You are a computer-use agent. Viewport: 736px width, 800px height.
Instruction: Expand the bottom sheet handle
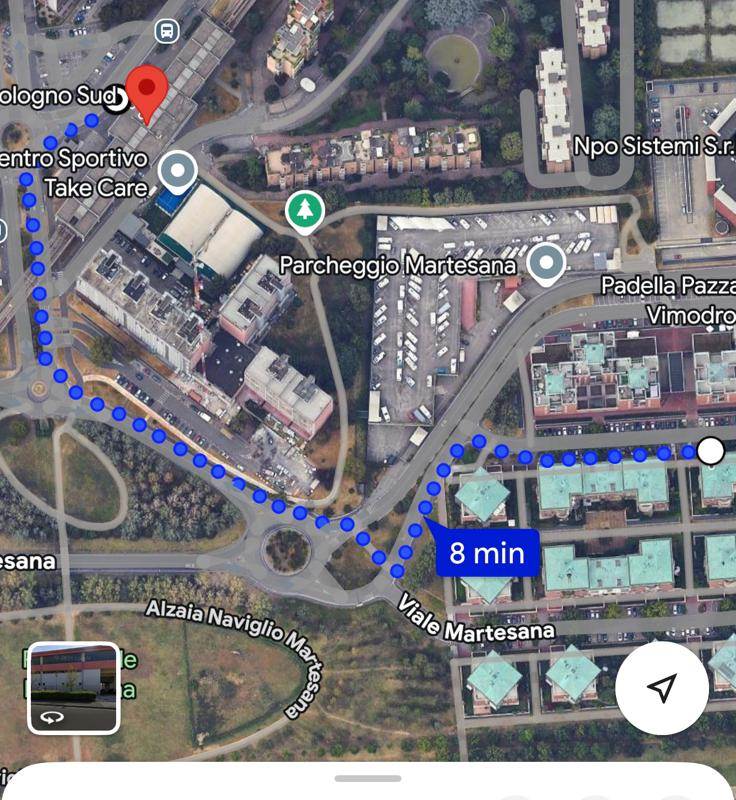(x=368, y=778)
